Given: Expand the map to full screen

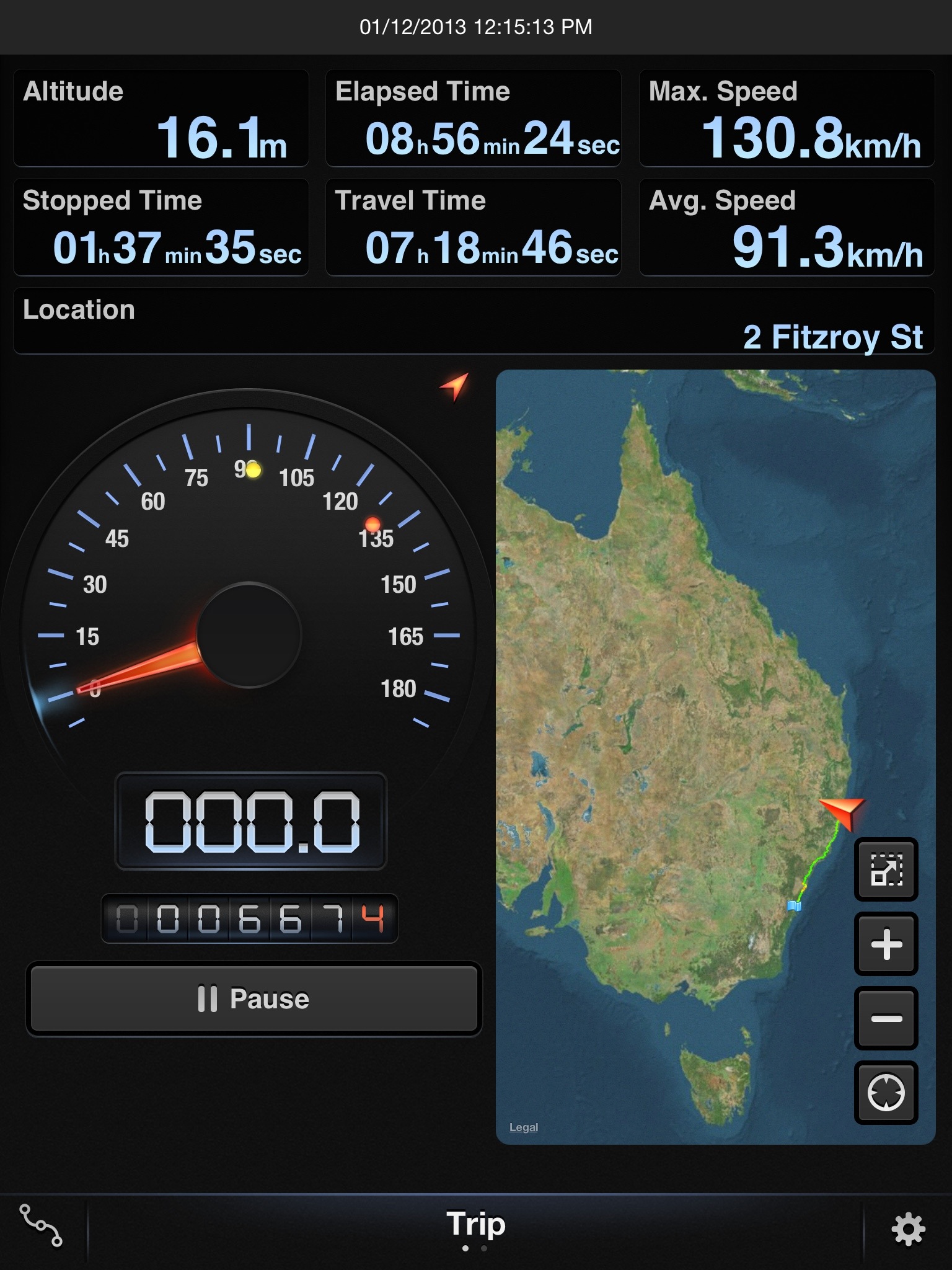Looking at the screenshot, I should click(886, 869).
